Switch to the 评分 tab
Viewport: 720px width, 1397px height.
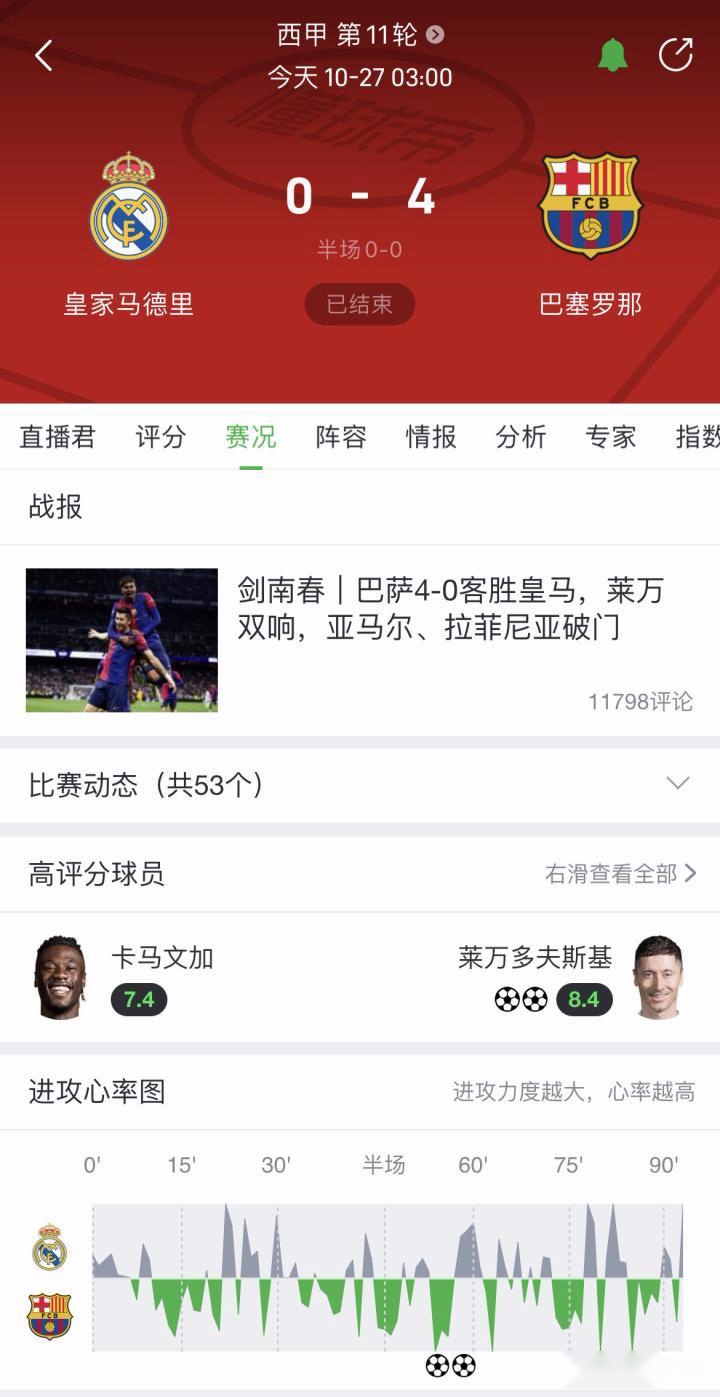[161, 437]
